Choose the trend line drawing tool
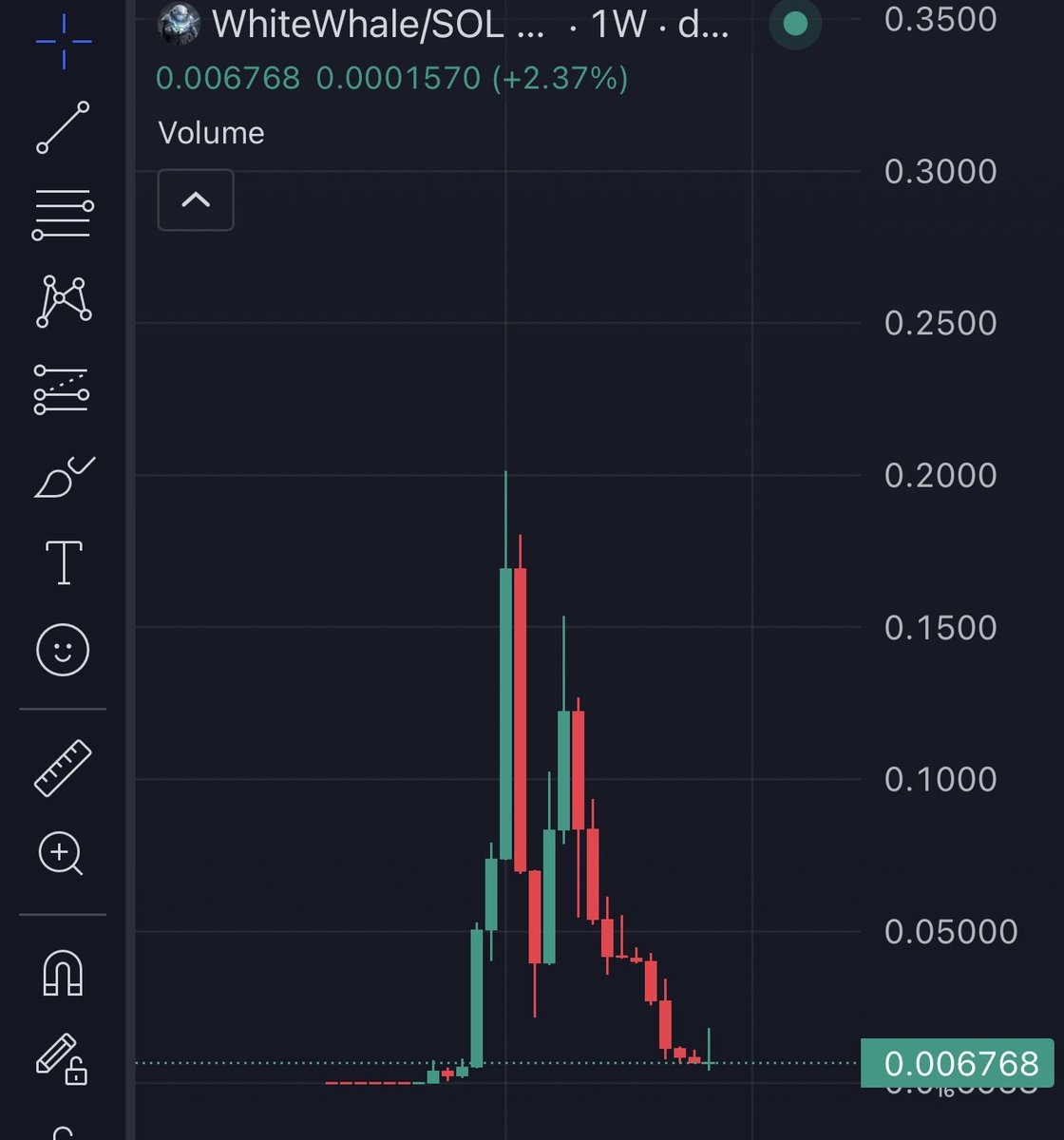 tap(64, 127)
